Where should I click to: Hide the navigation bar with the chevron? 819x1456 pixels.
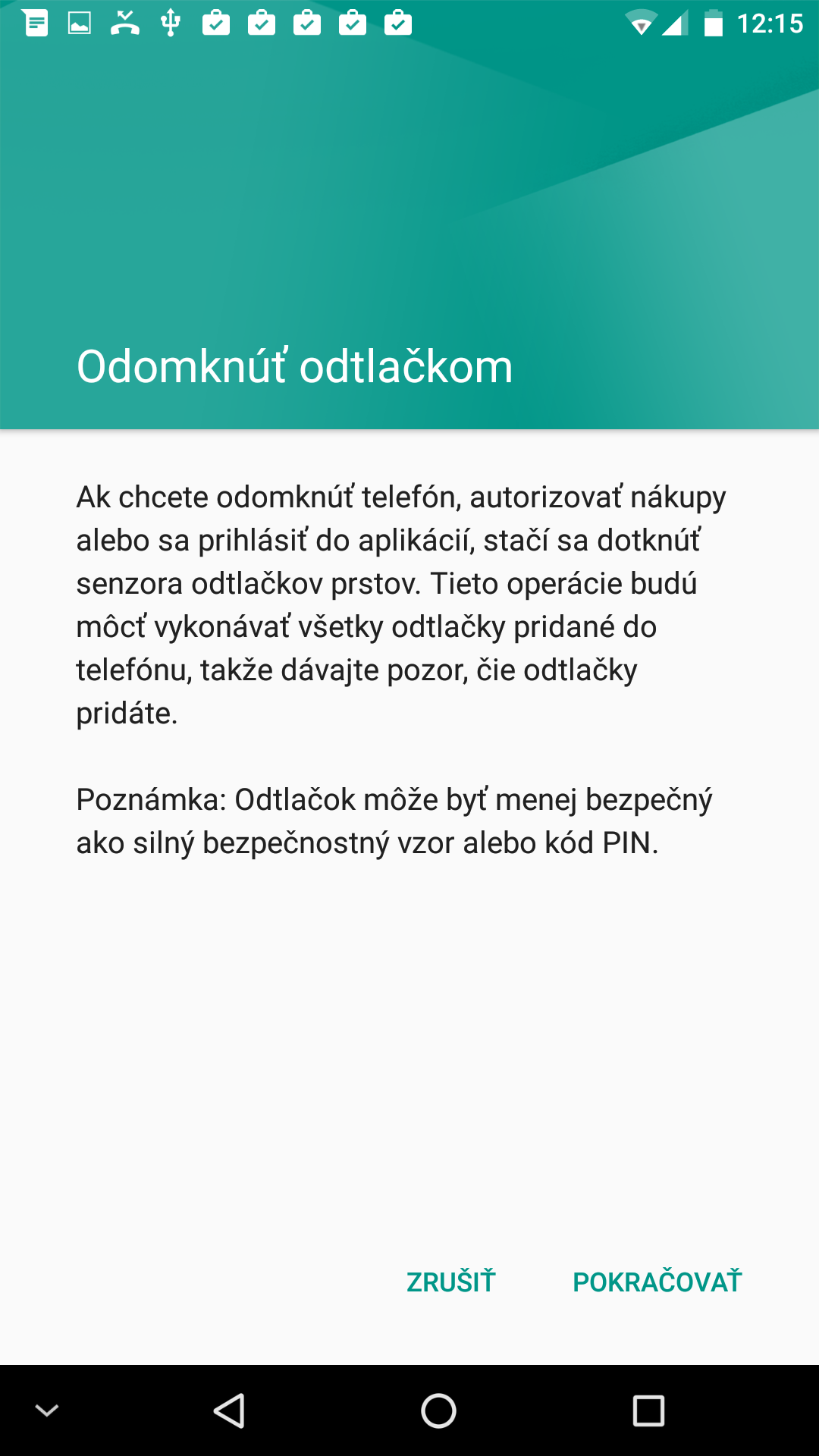(47, 1410)
